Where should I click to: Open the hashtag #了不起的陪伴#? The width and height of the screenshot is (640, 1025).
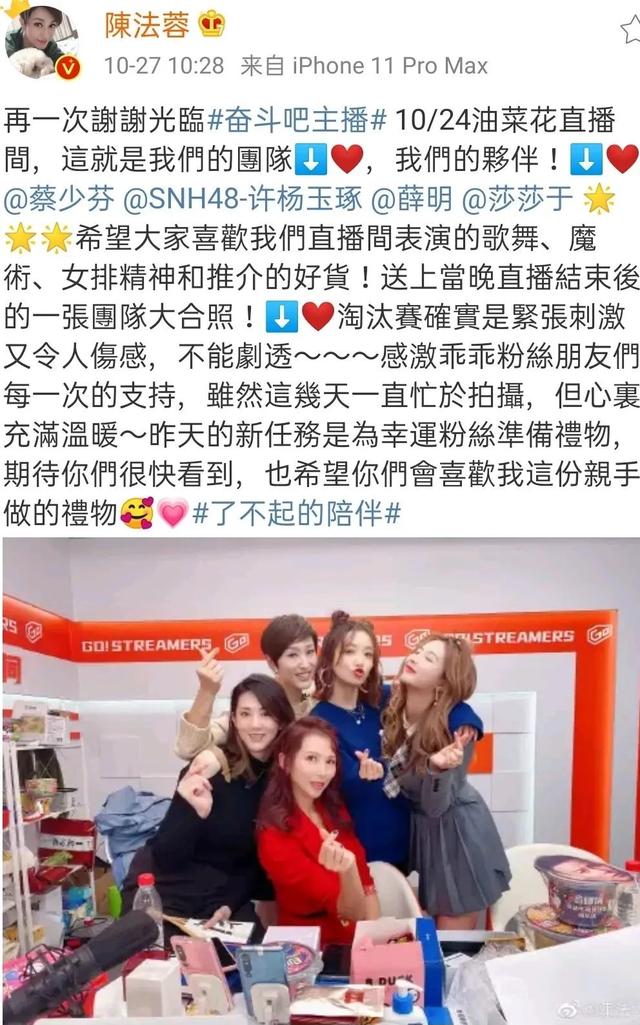(x=296, y=513)
